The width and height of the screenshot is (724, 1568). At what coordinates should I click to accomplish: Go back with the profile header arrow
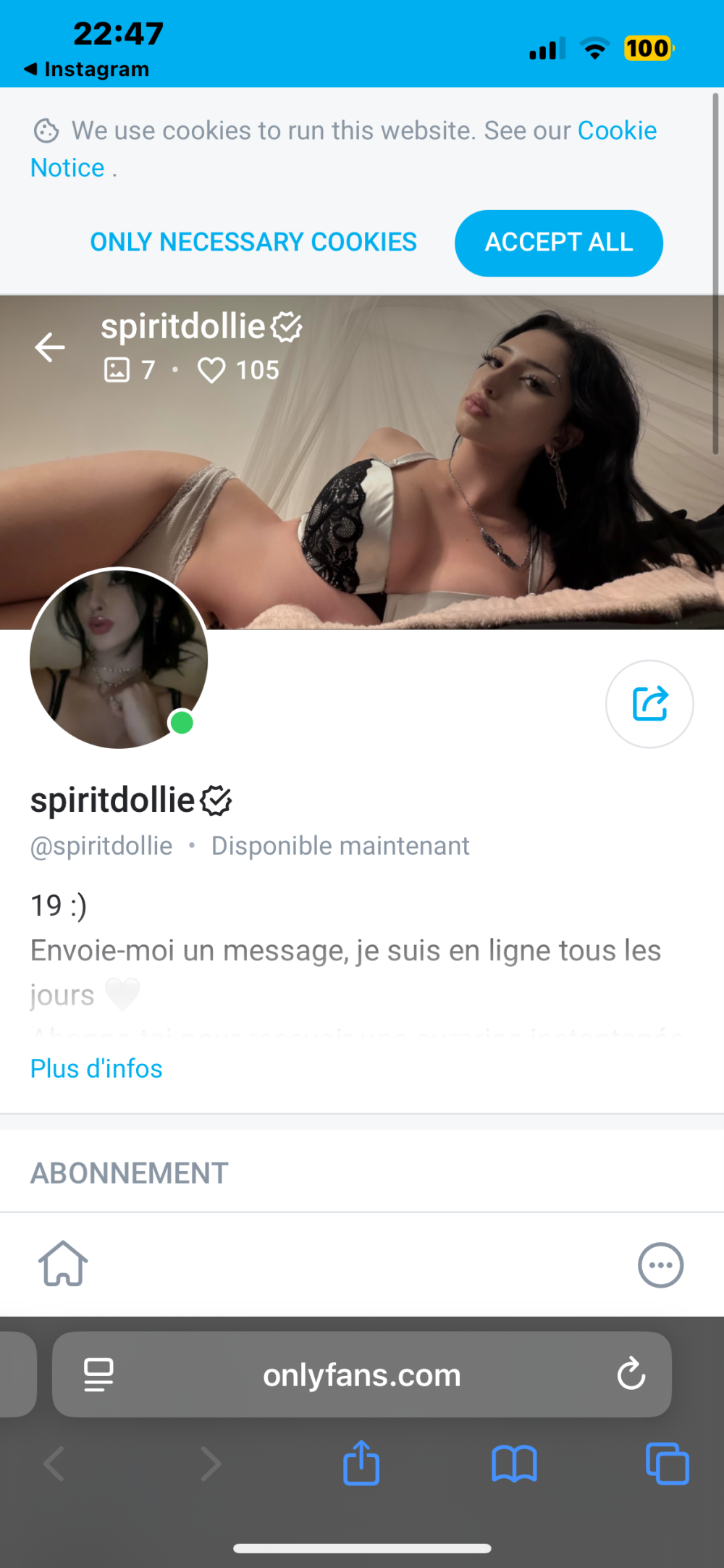(50, 347)
